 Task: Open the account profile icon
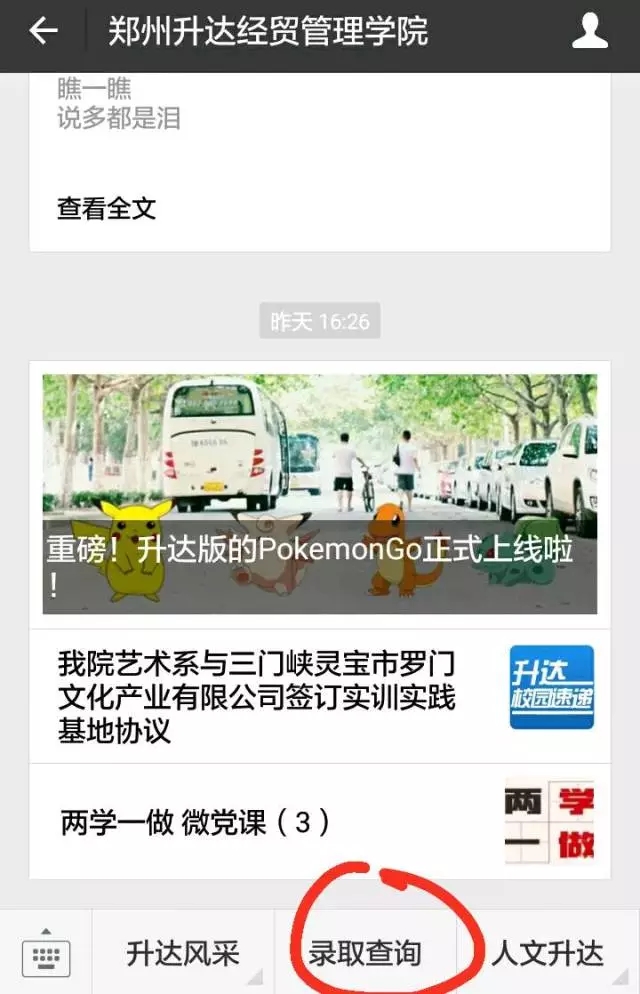(x=590, y=32)
